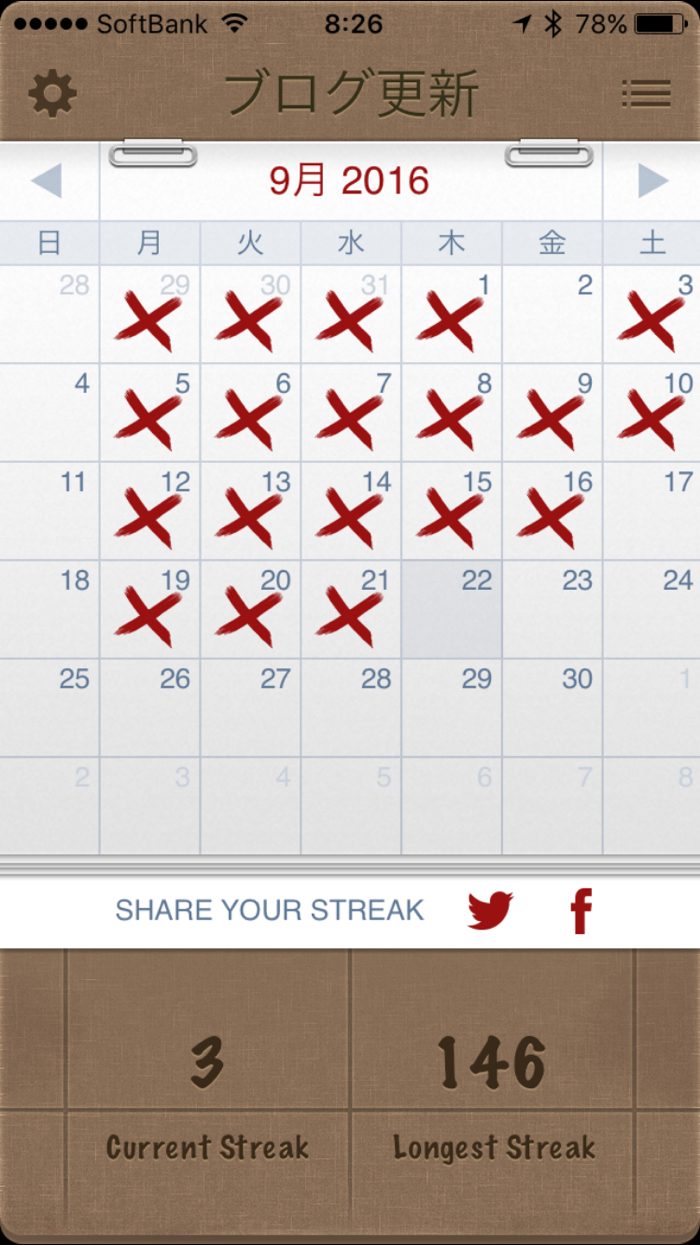Image resolution: width=700 pixels, height=1245 pixels.
Task: Advance to the next month
Action: 652,181
